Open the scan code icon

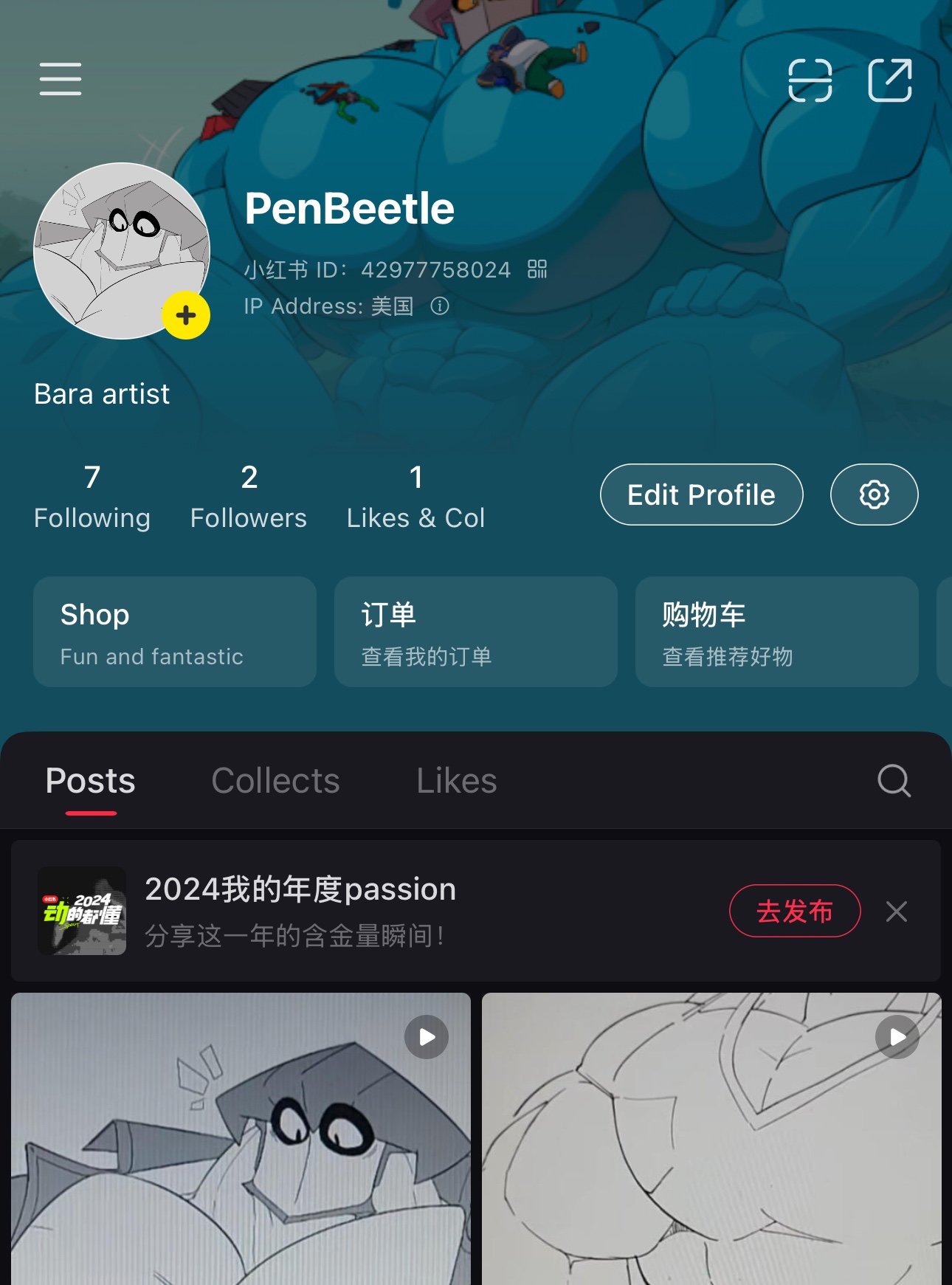point(810,80)
